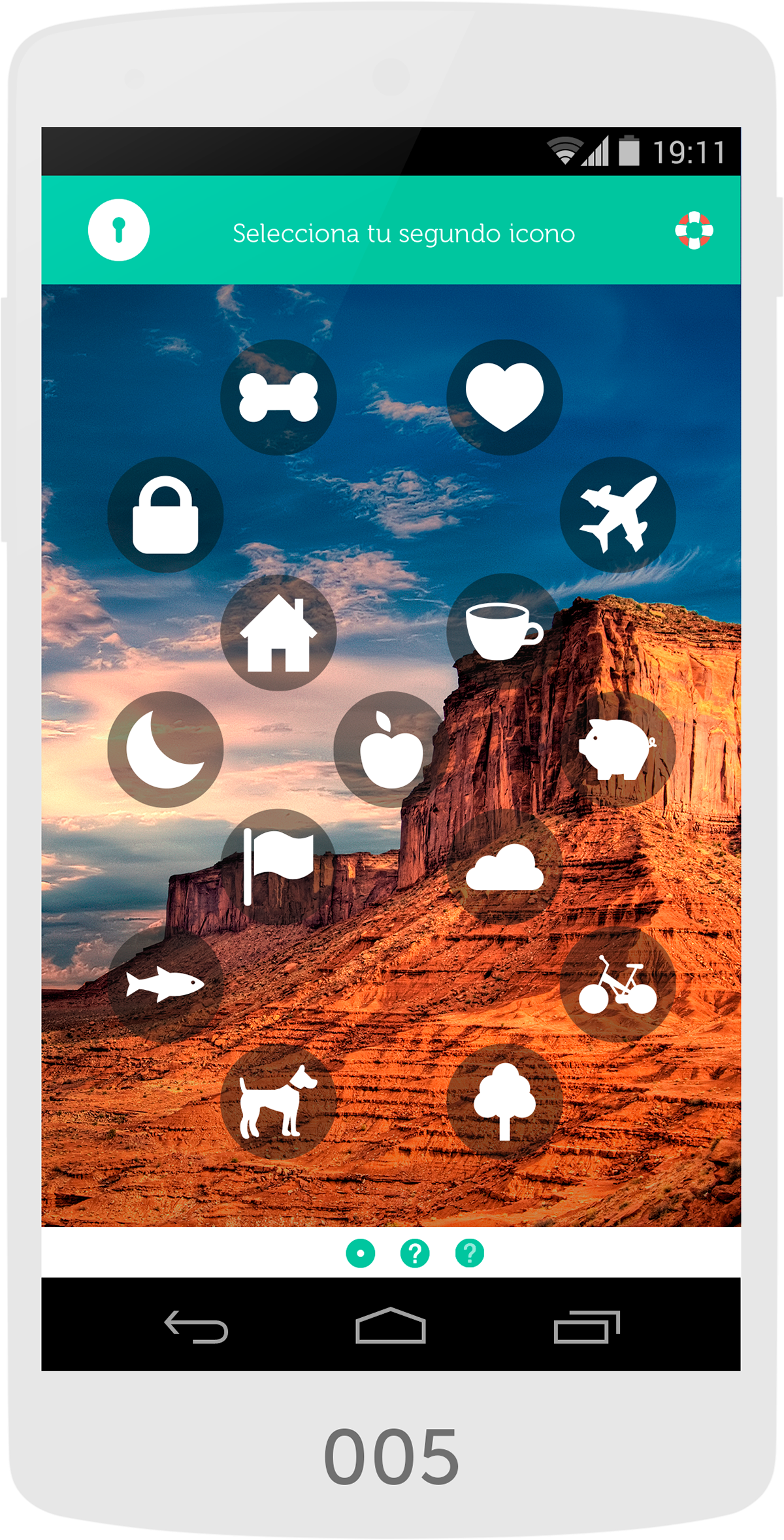This screenshot has width=784, height=1540.
Task: Pick the coffee cup icon
Action: pos(504,631)
